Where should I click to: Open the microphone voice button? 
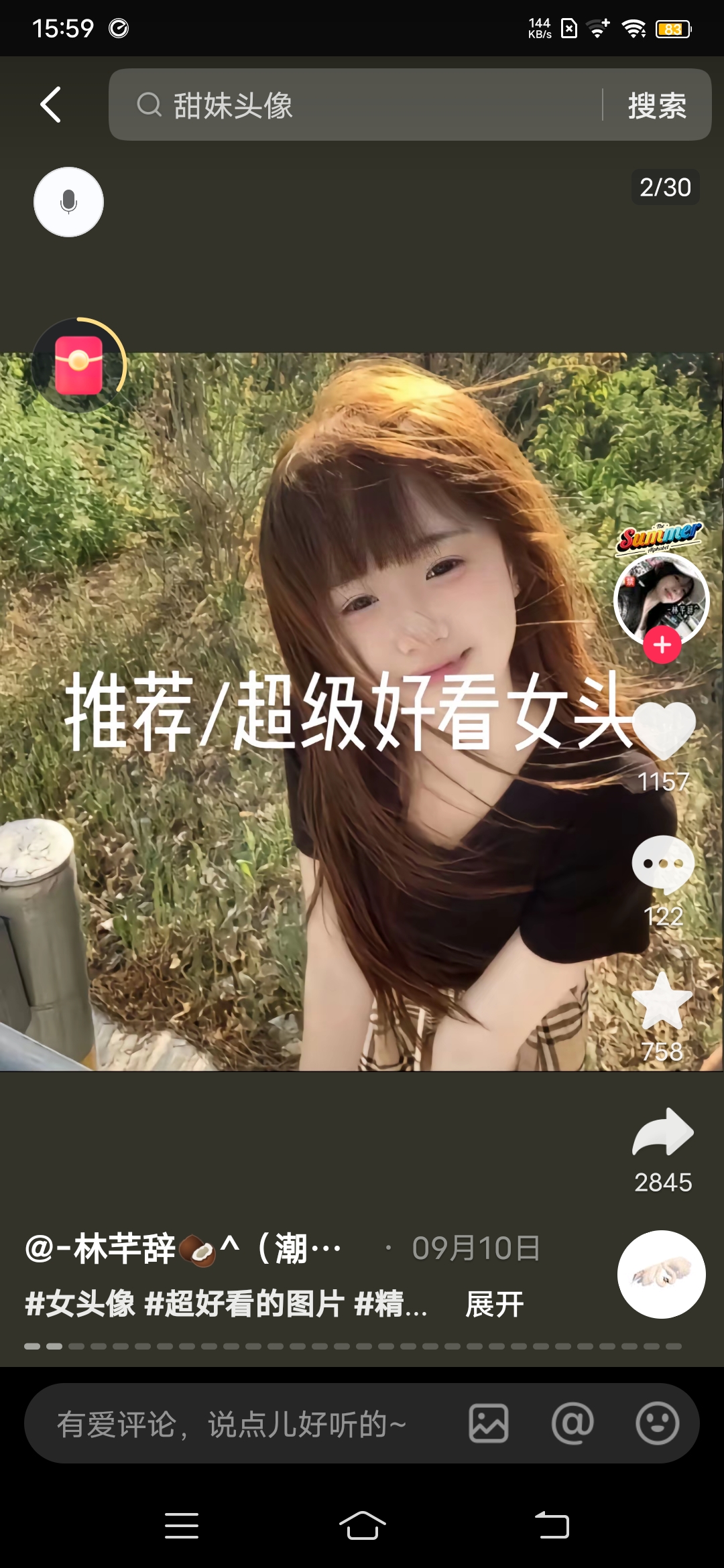tap(68, 202)
